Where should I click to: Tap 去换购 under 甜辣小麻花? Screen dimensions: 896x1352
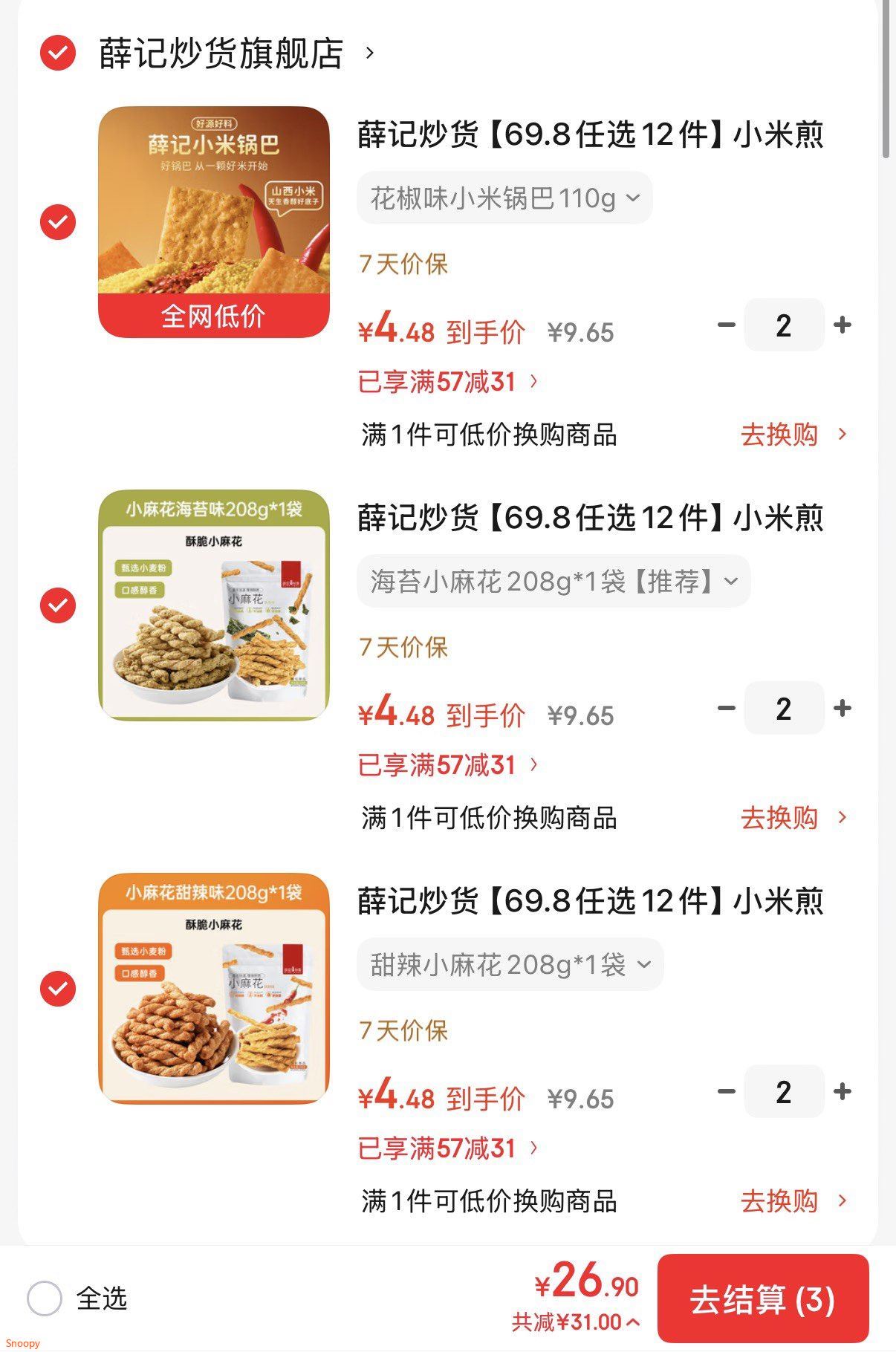[793, 1201]
